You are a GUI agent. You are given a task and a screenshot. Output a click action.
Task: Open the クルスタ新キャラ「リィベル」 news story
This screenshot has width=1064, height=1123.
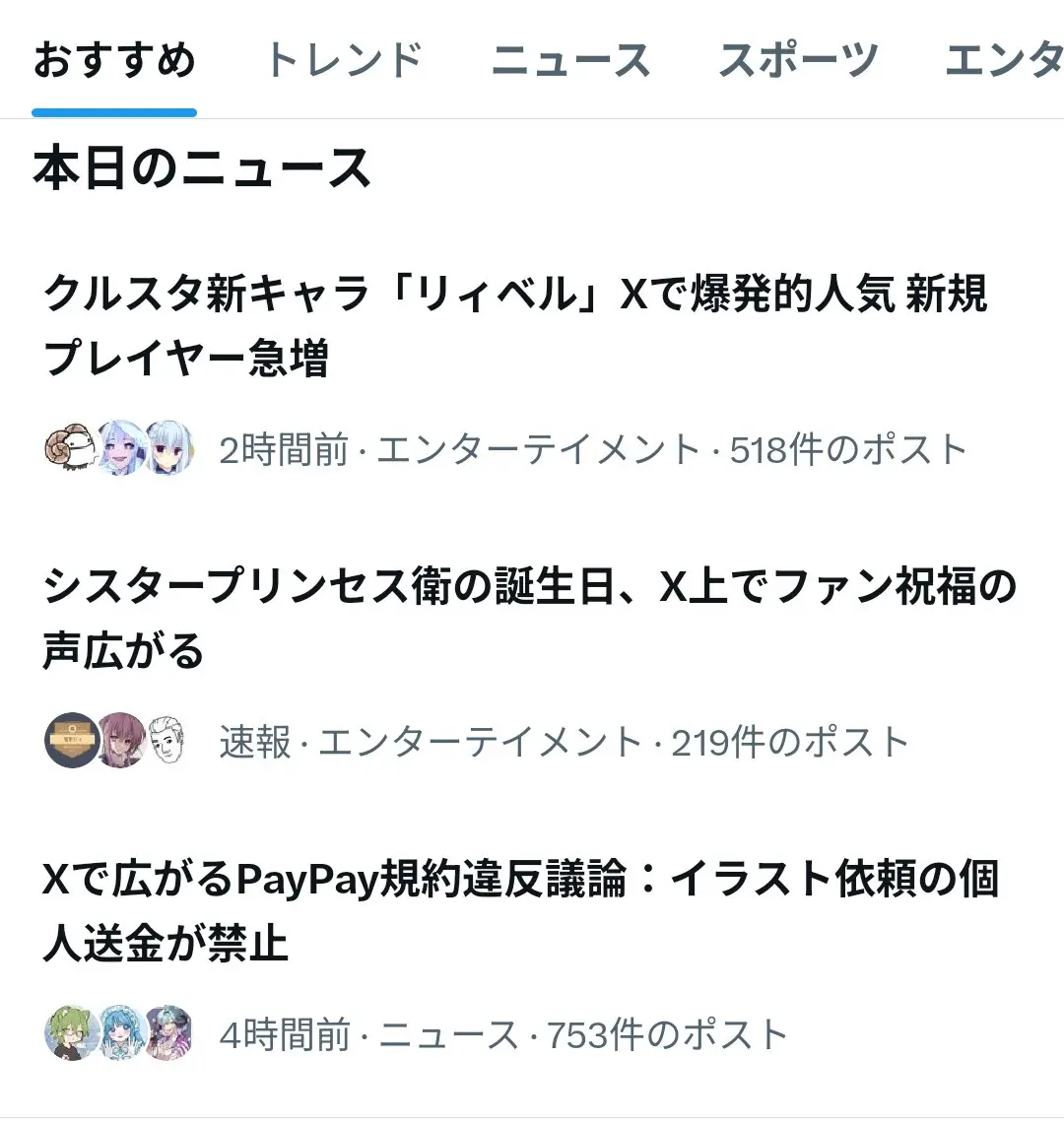(515, 325)
